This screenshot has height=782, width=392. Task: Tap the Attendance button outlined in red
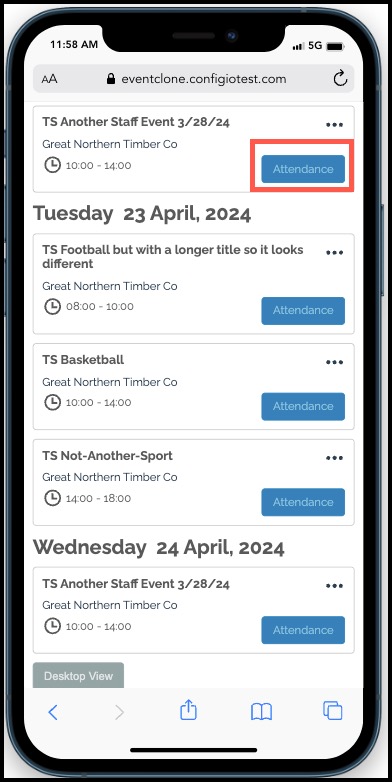pyautogui.click(x=303, y=169)
